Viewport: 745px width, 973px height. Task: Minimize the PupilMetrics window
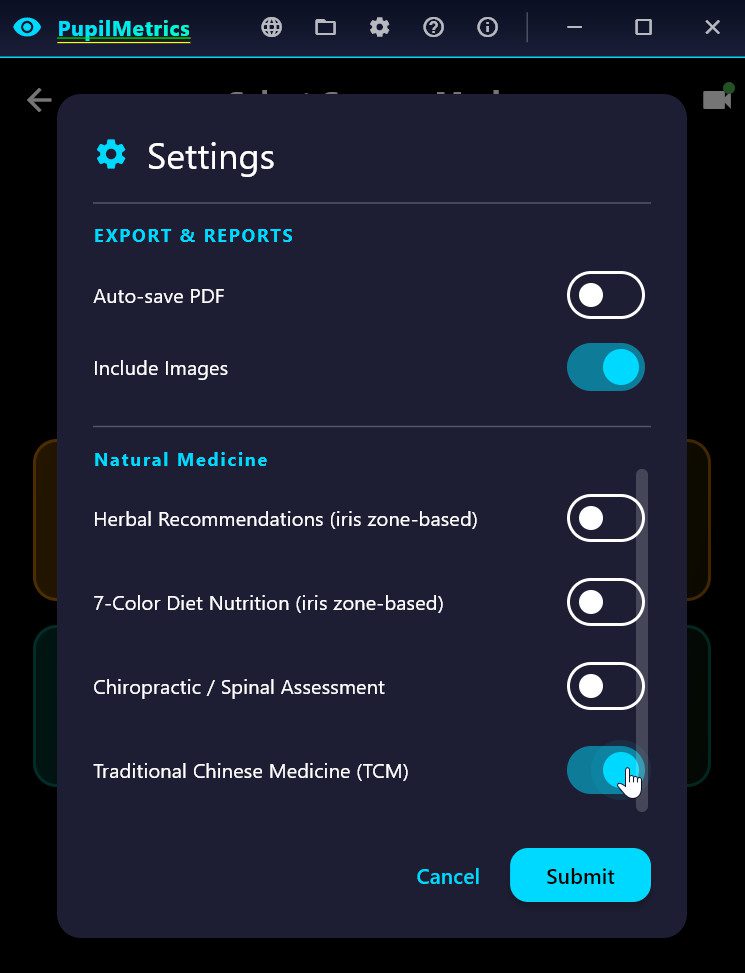[x=574, y=28]
